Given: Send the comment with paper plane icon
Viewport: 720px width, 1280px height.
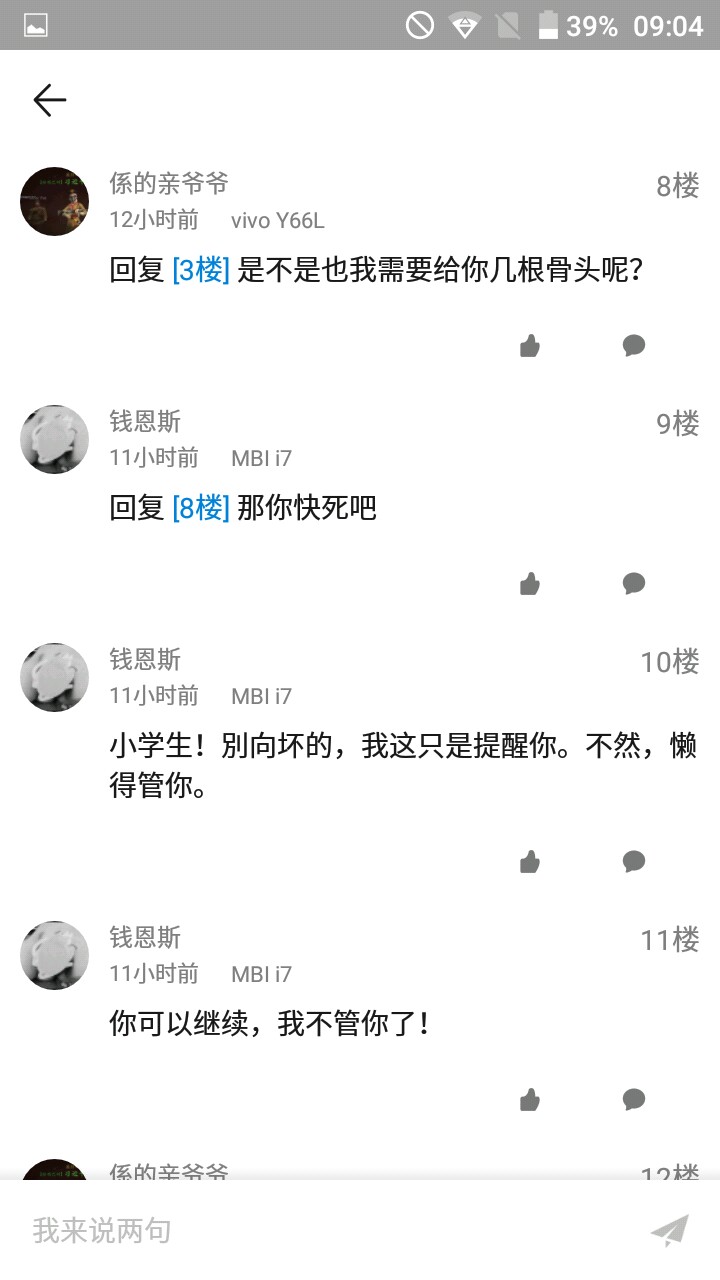Looking at the screenshot, I should [669, 1230].
